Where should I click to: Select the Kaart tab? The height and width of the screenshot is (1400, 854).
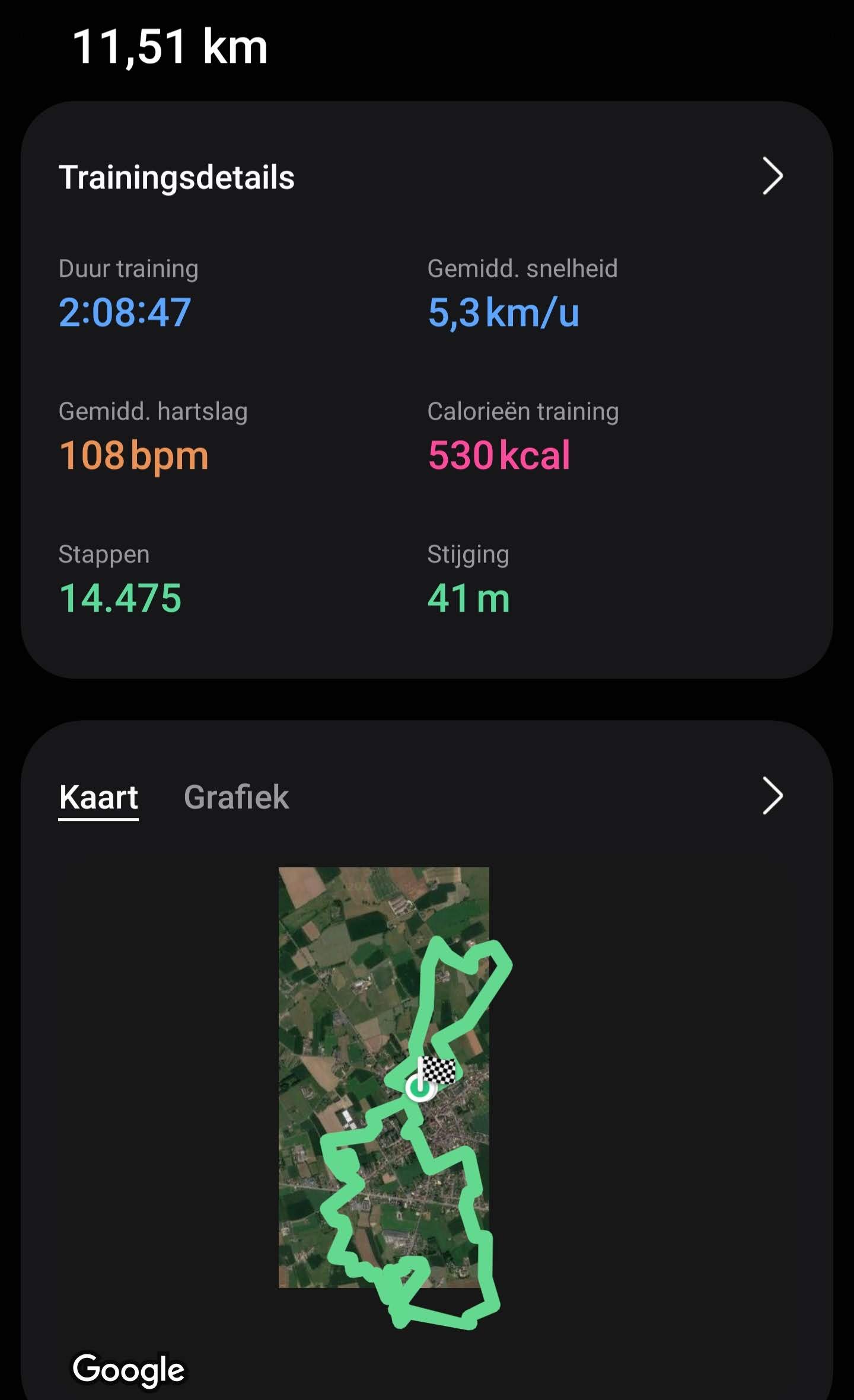coord(98,797)
